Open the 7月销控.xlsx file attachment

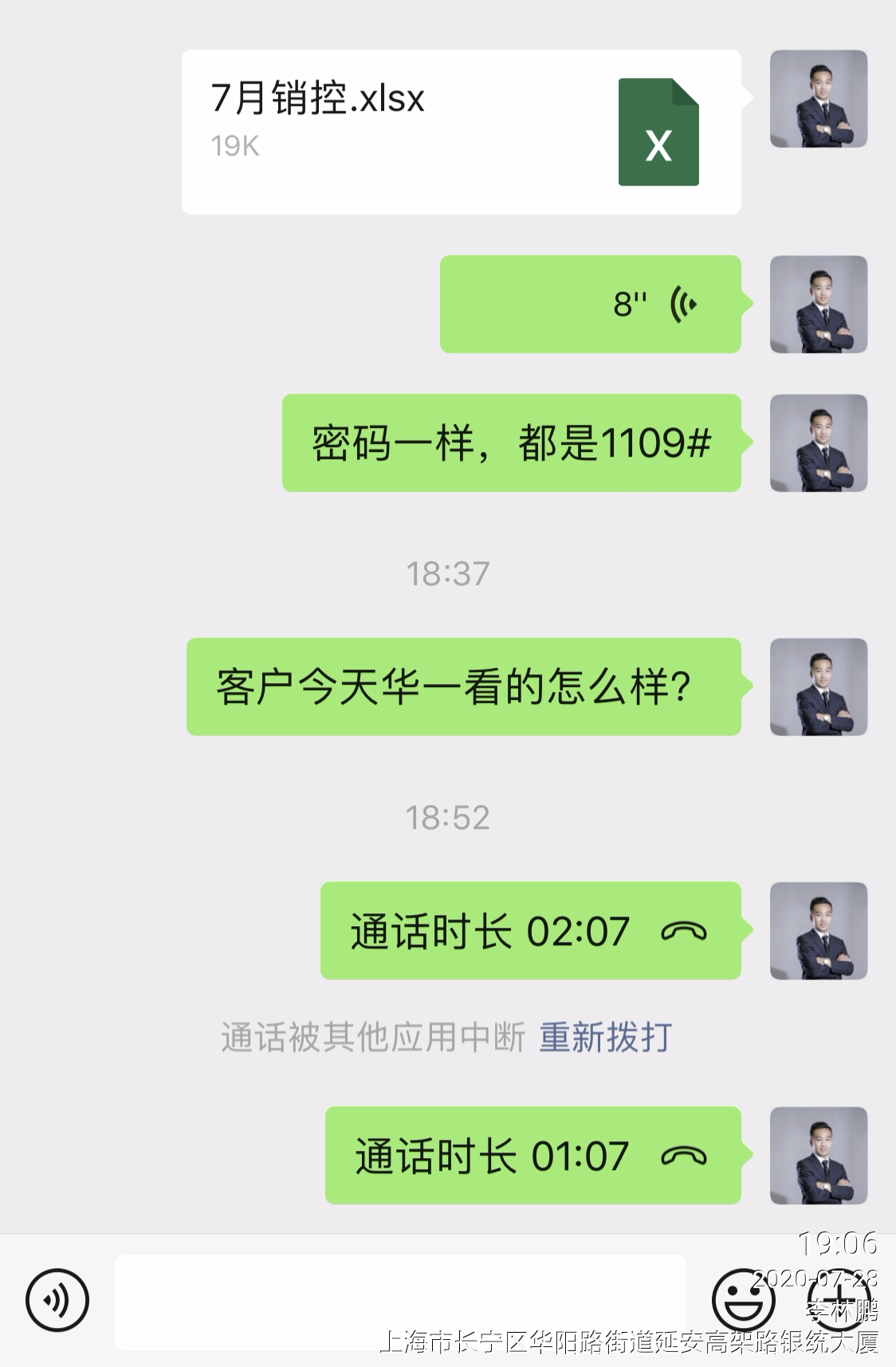pos(461,132)
